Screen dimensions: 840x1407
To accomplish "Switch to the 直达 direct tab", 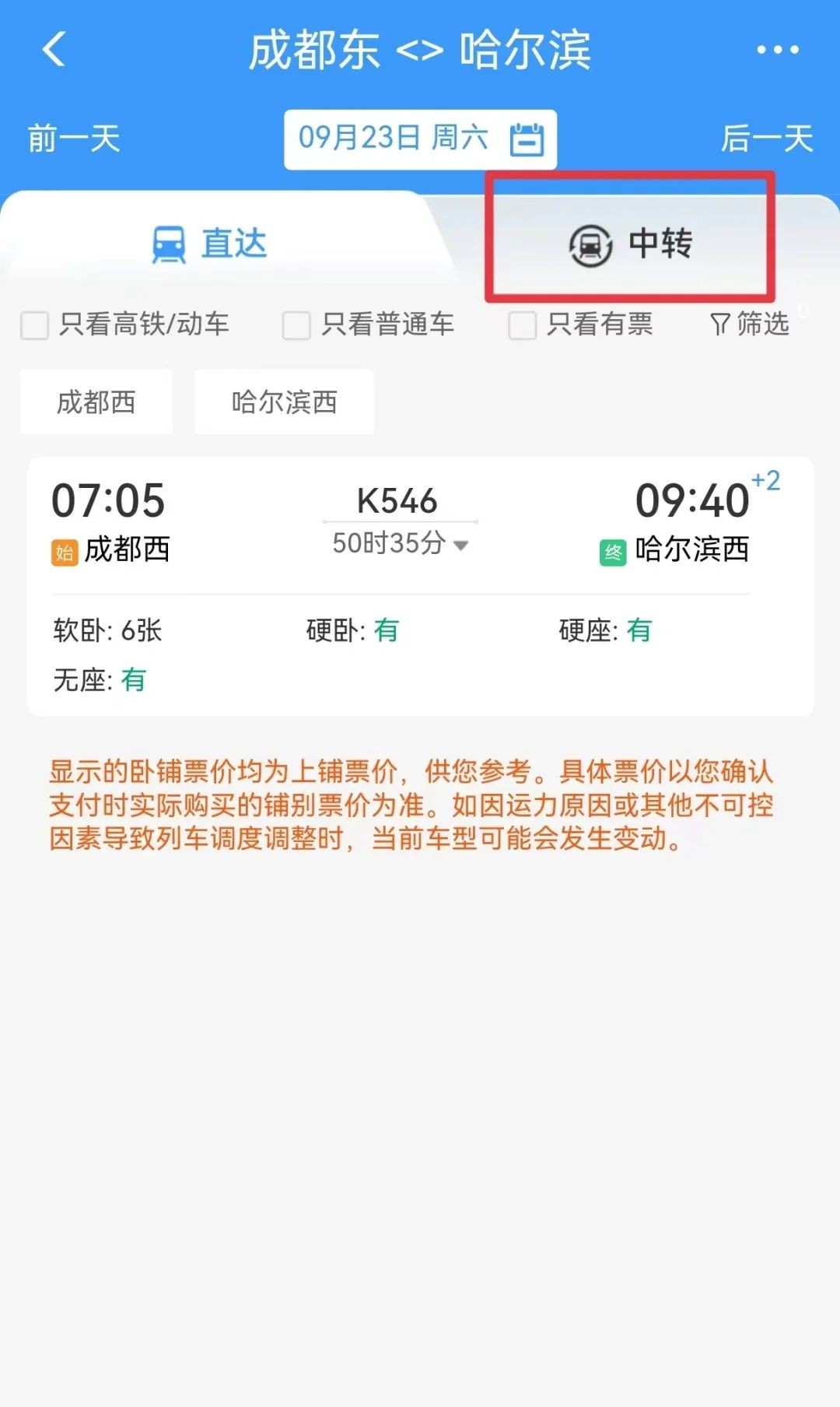I will coord(210,244).
